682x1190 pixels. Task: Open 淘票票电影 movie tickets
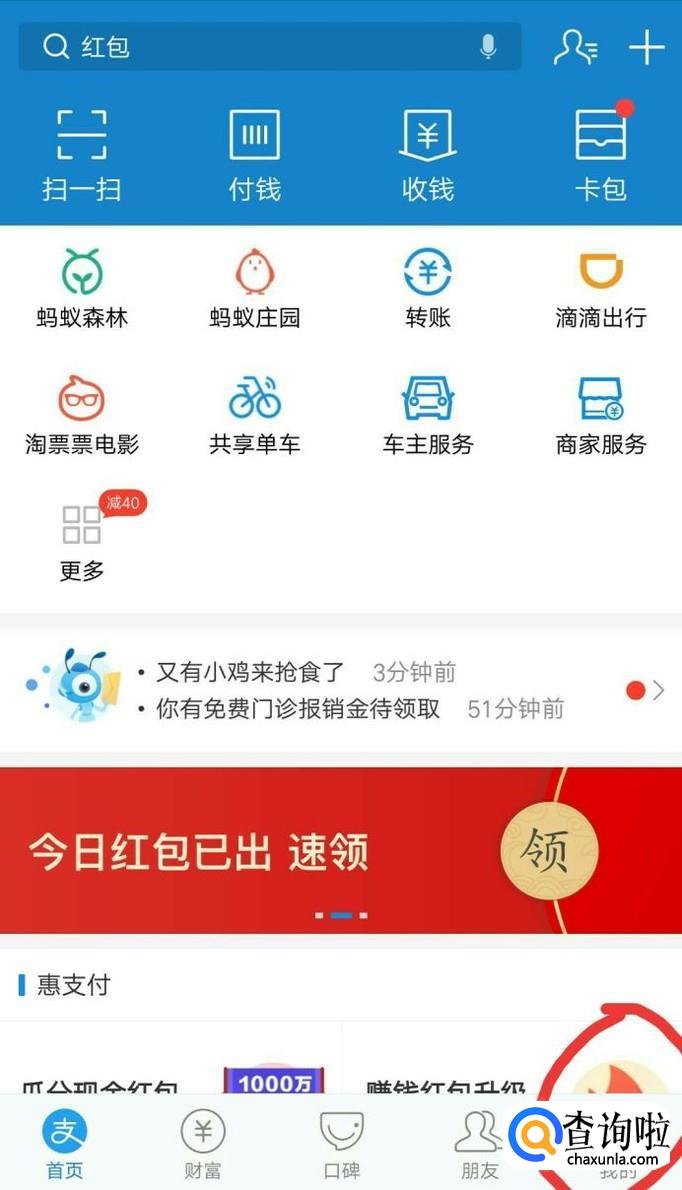pyautogui.click(x=82, y=414)
